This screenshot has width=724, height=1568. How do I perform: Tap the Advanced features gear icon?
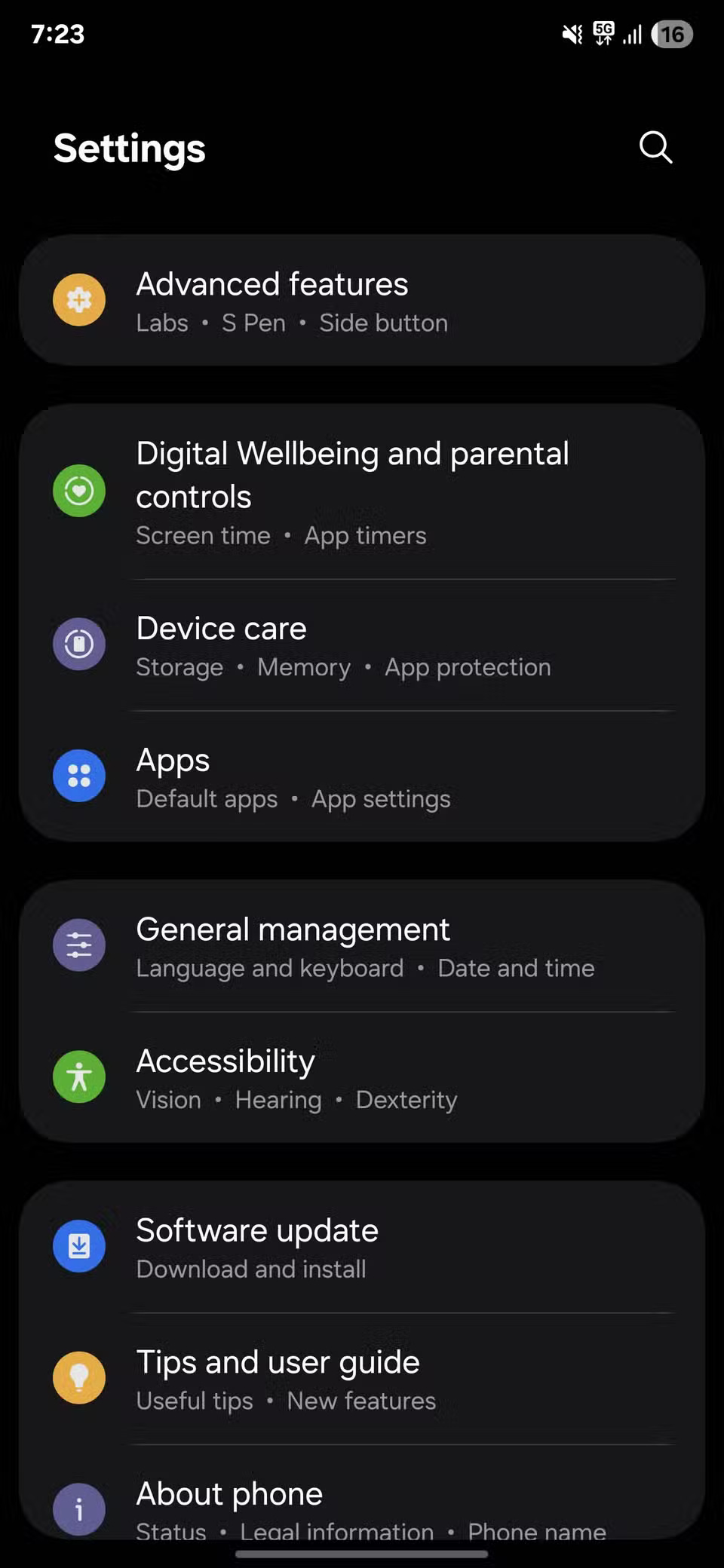pos(78,299)
